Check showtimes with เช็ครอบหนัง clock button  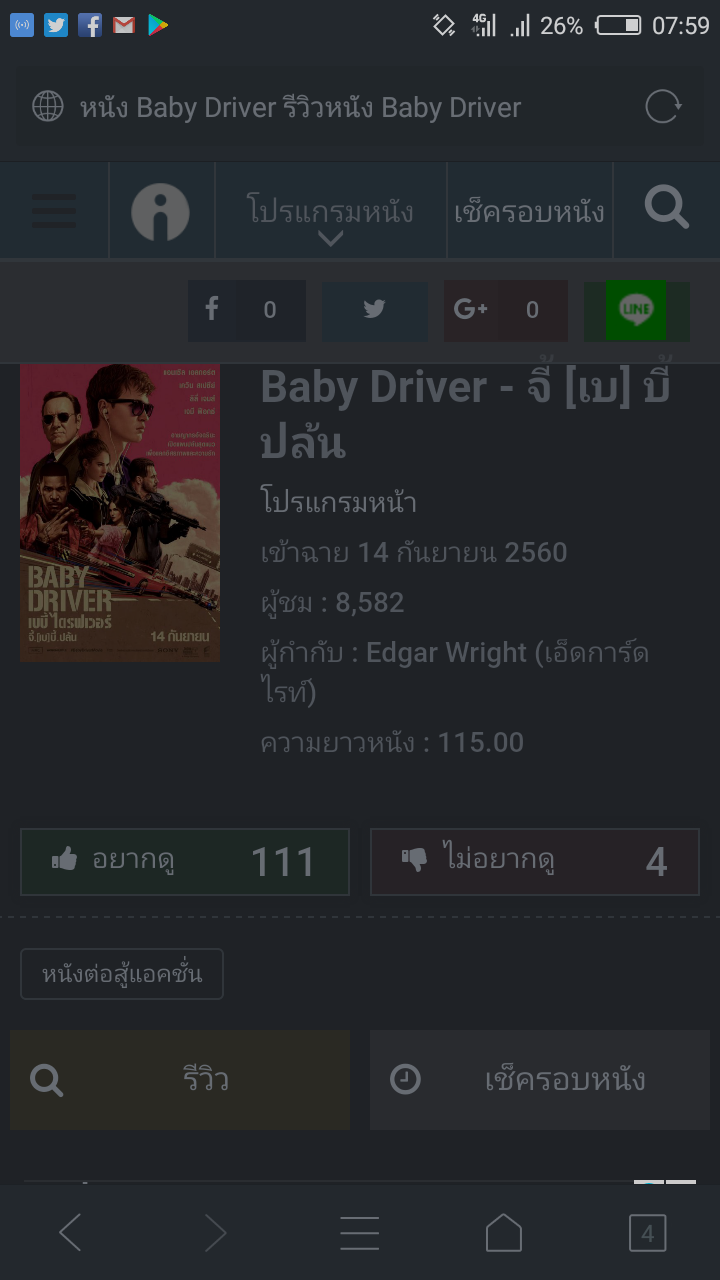pyautogui.click(x=540, y=1080)
